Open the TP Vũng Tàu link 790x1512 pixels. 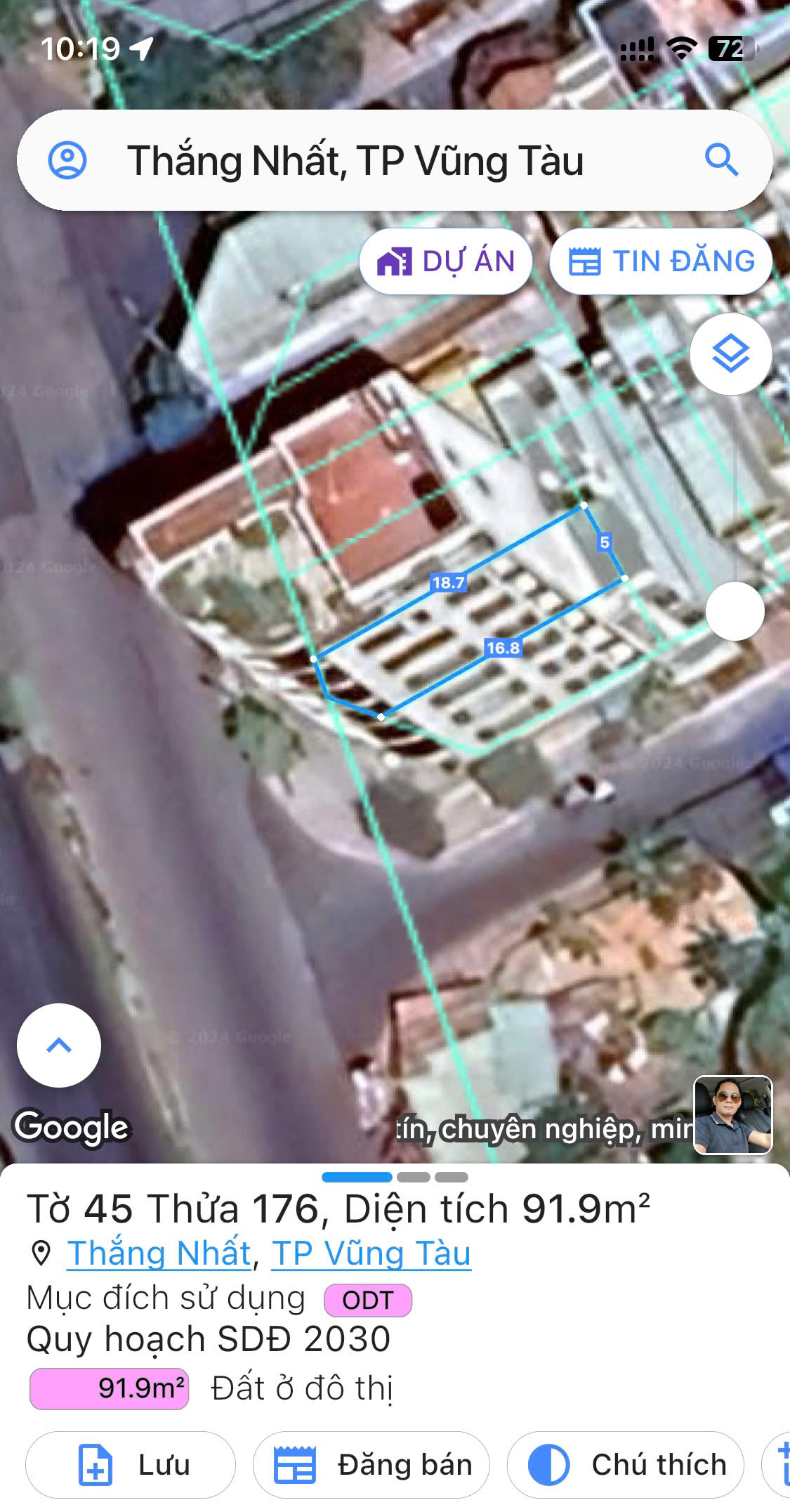coord(371,1253)
